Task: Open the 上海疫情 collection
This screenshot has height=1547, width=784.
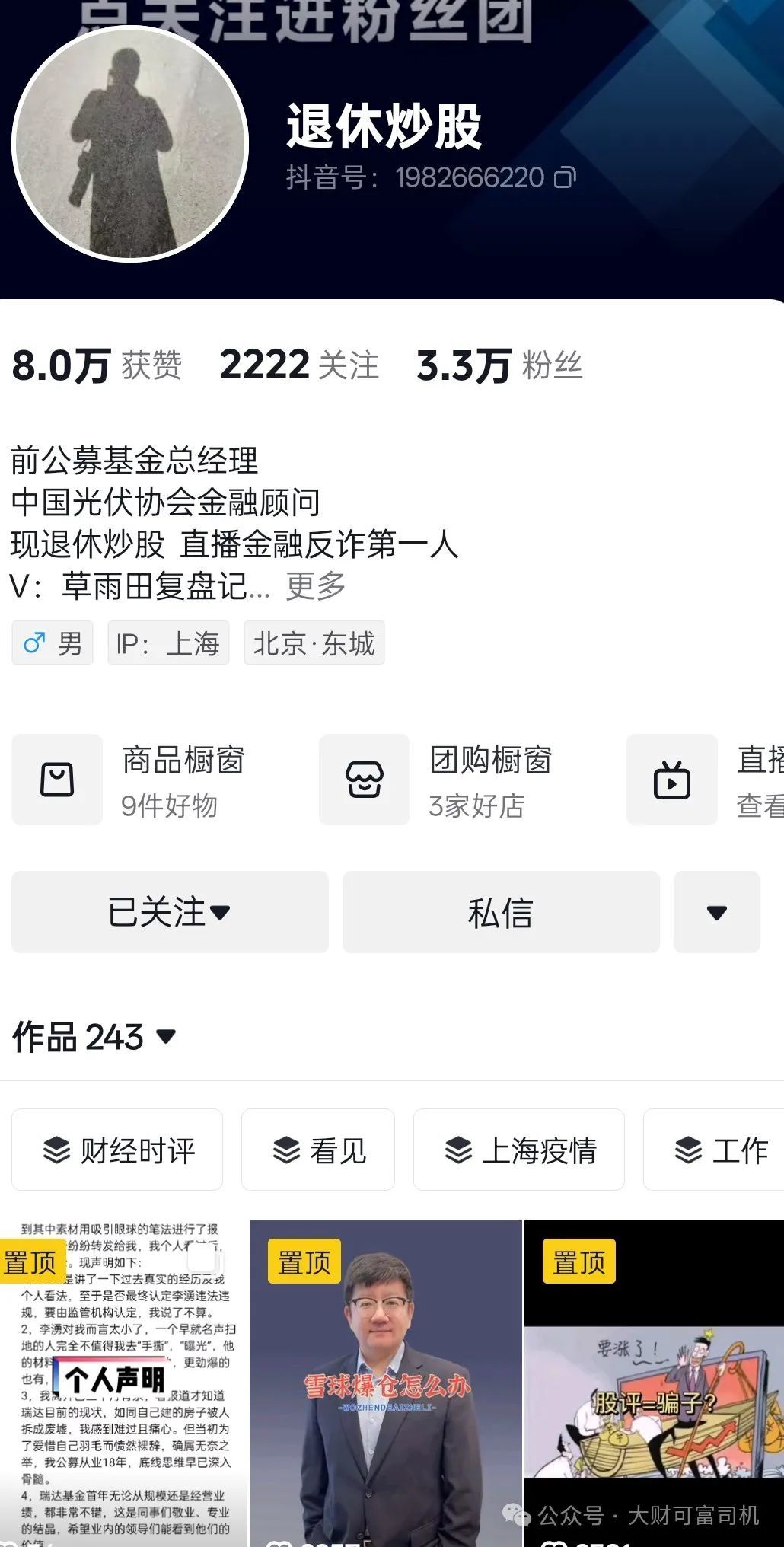Action: click(x=519, y=1150)
